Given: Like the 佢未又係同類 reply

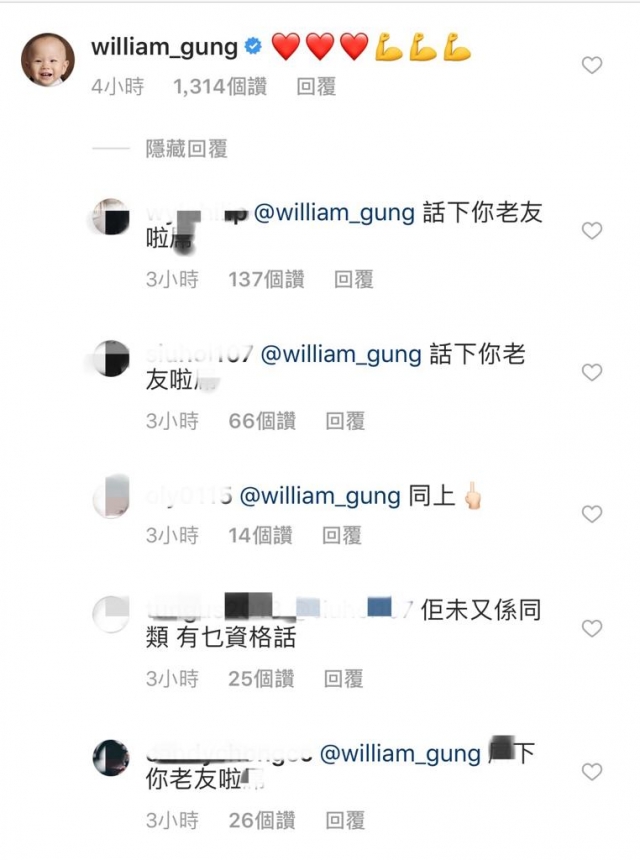Looking at the screenshot, I should coord(592,628).
